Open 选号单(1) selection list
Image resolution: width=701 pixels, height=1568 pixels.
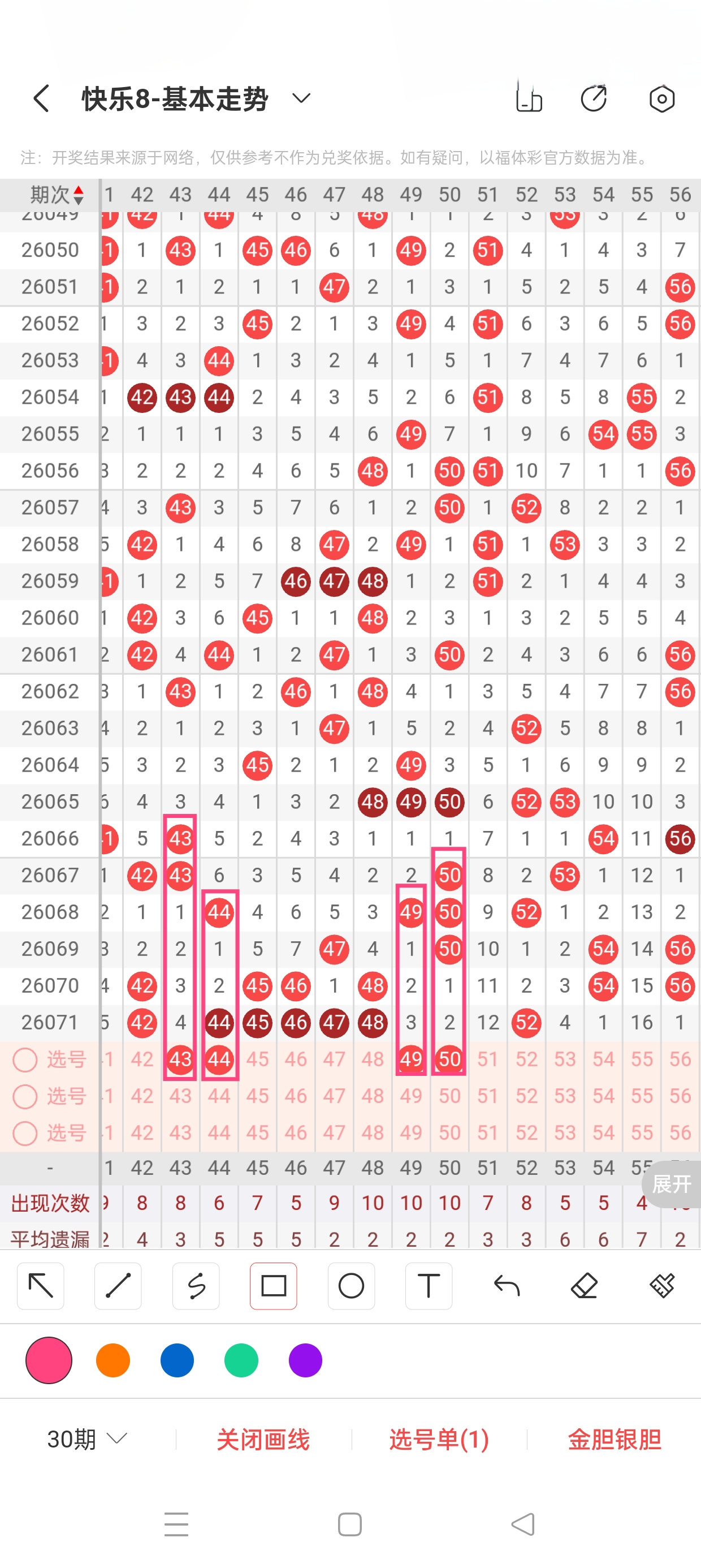[439, 1439]
